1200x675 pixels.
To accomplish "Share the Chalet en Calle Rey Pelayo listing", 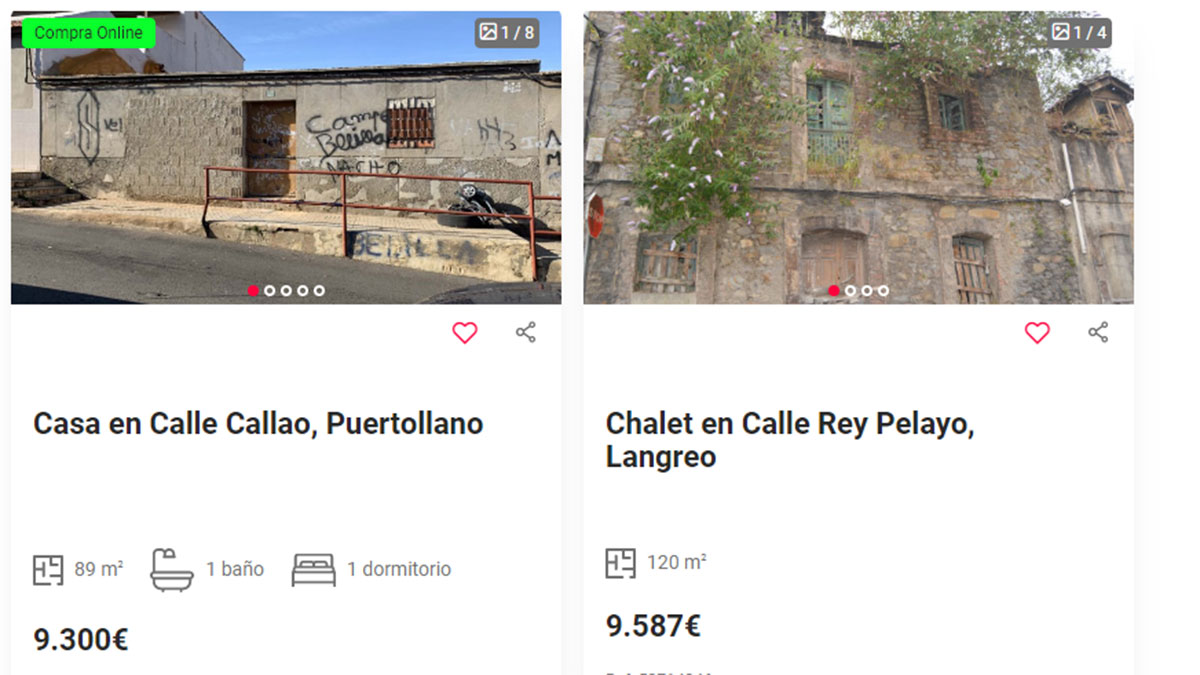I will click(1098, 333).
